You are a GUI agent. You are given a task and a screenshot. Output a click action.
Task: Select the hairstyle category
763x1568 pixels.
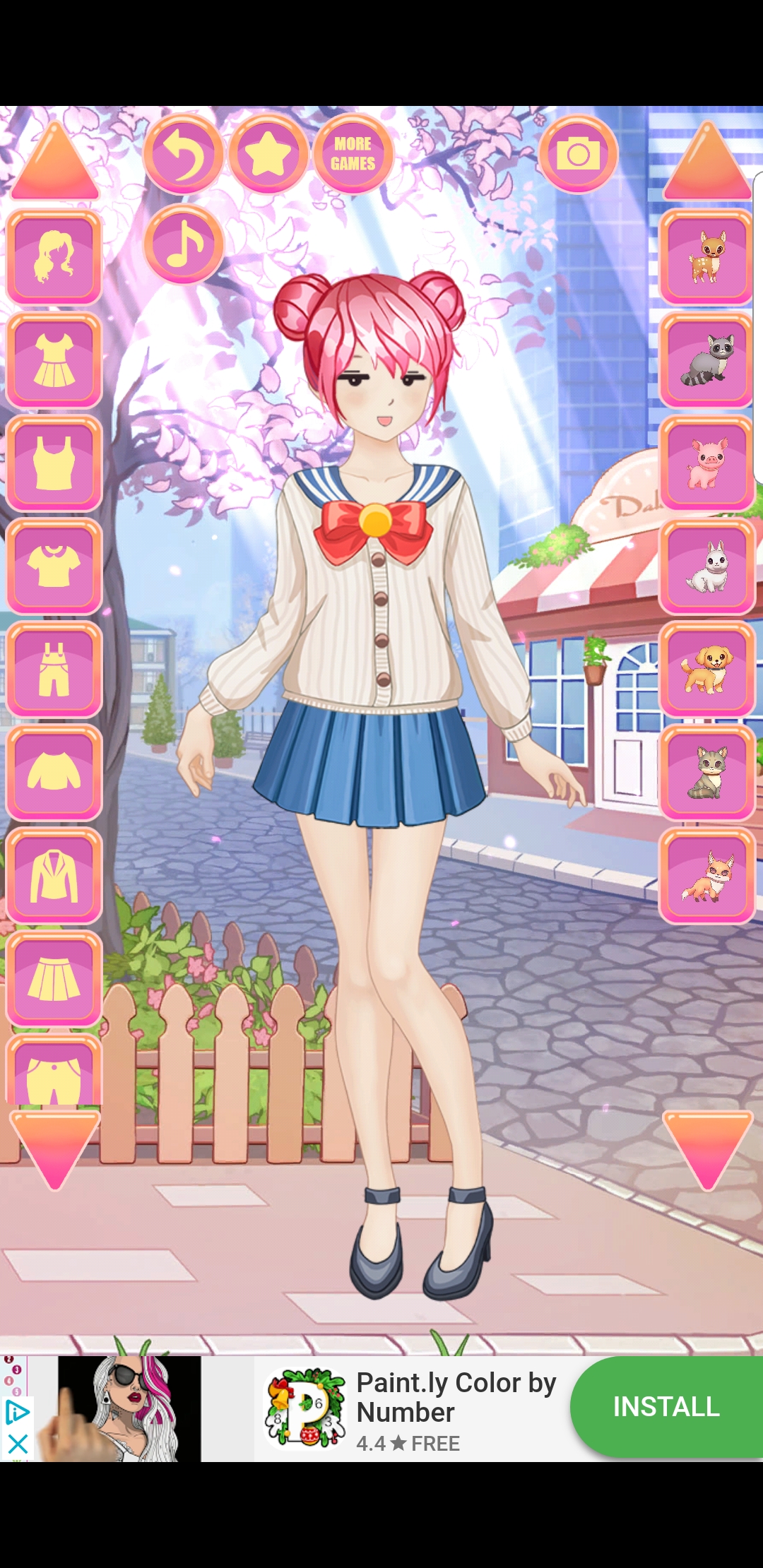[x=54, y=257]
